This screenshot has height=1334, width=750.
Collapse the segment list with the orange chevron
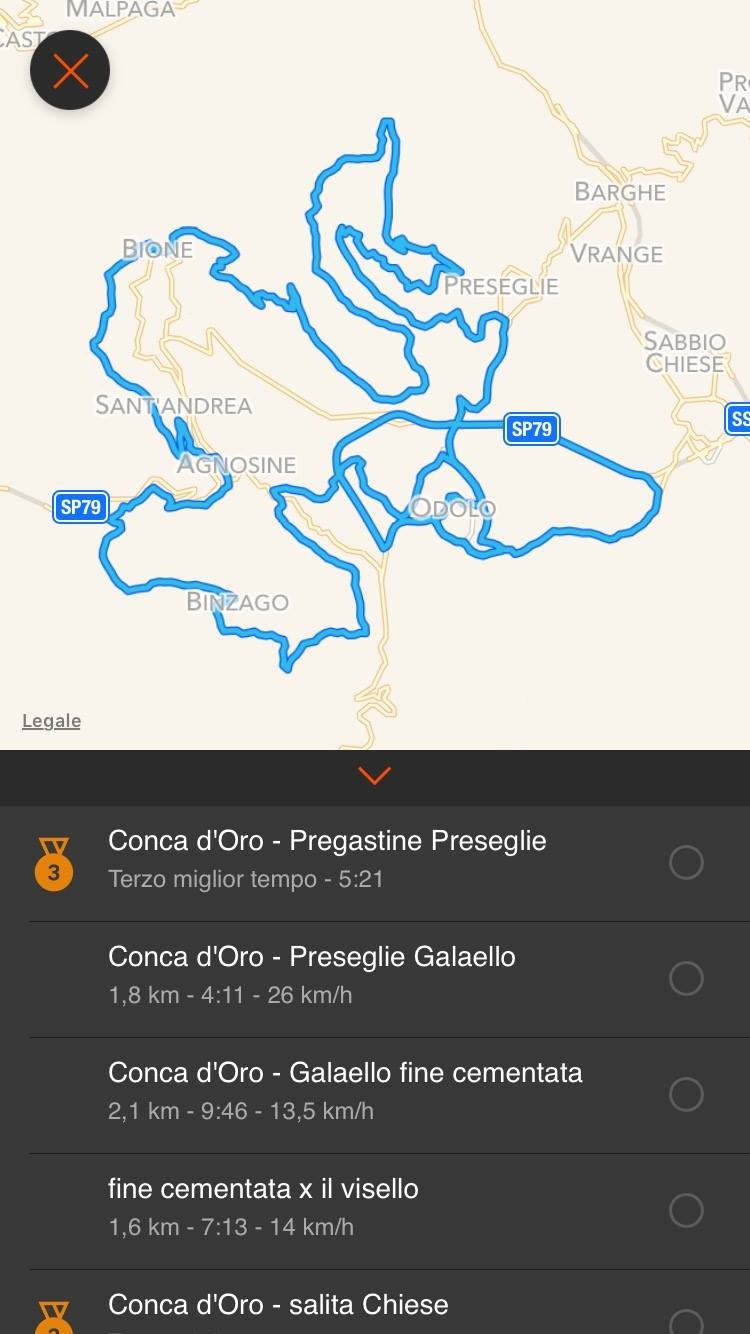374,775
